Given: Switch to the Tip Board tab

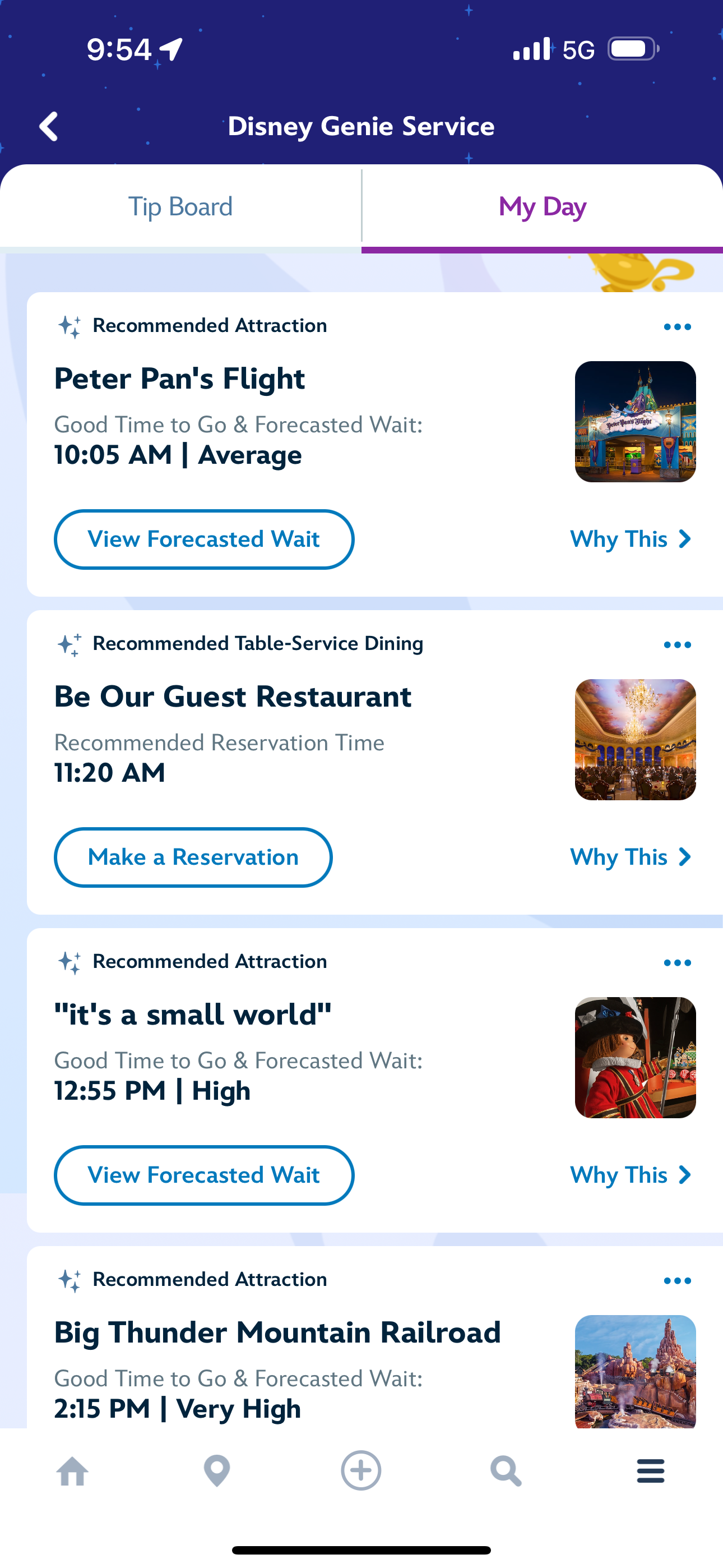Looking at the screenshot, I should [180, 207].
